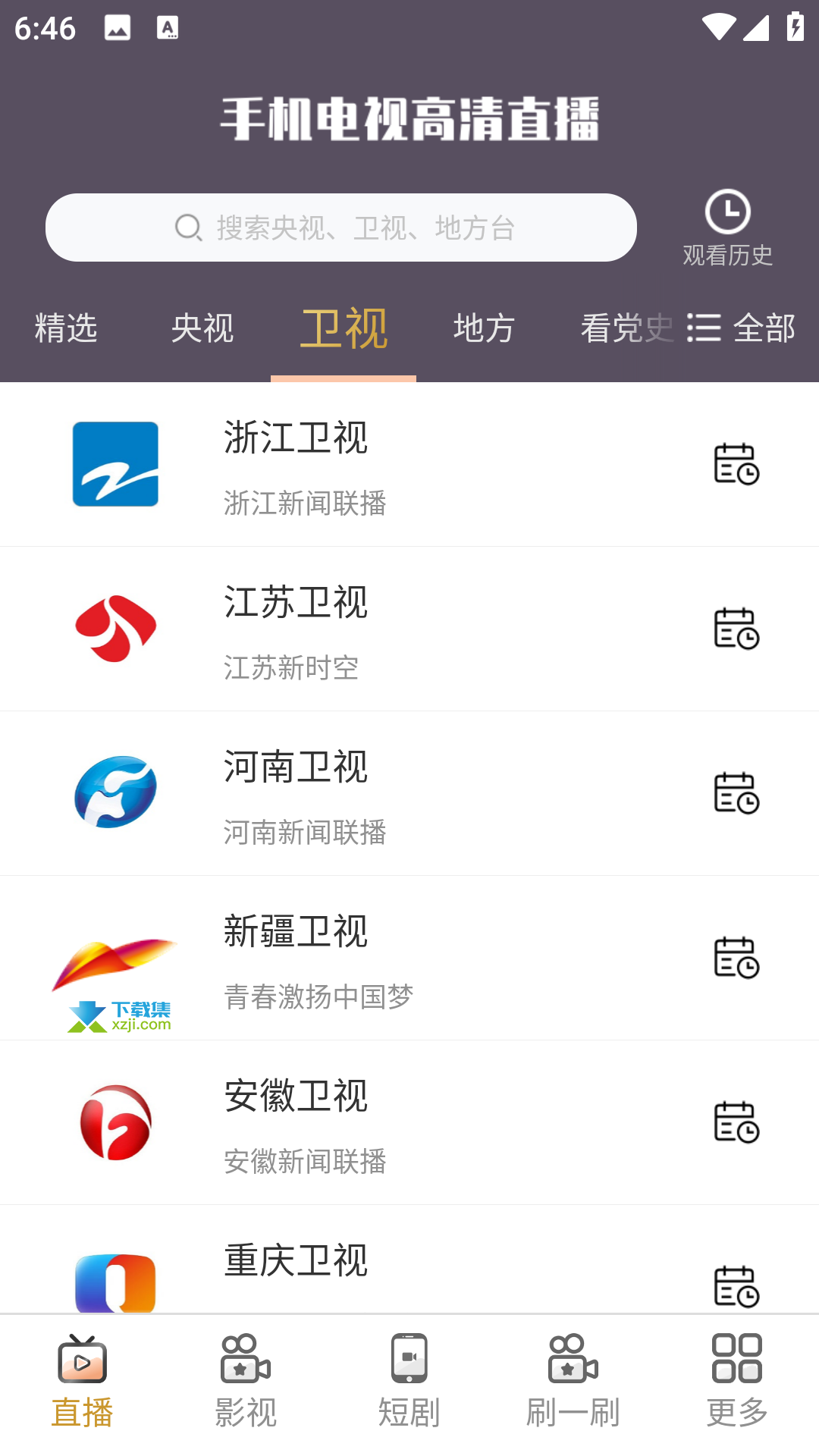Image resolution: width=819 pixels, height=1456 pixels.
Task: Go to the 影视 bottom tab
Action: (246, 1382)
